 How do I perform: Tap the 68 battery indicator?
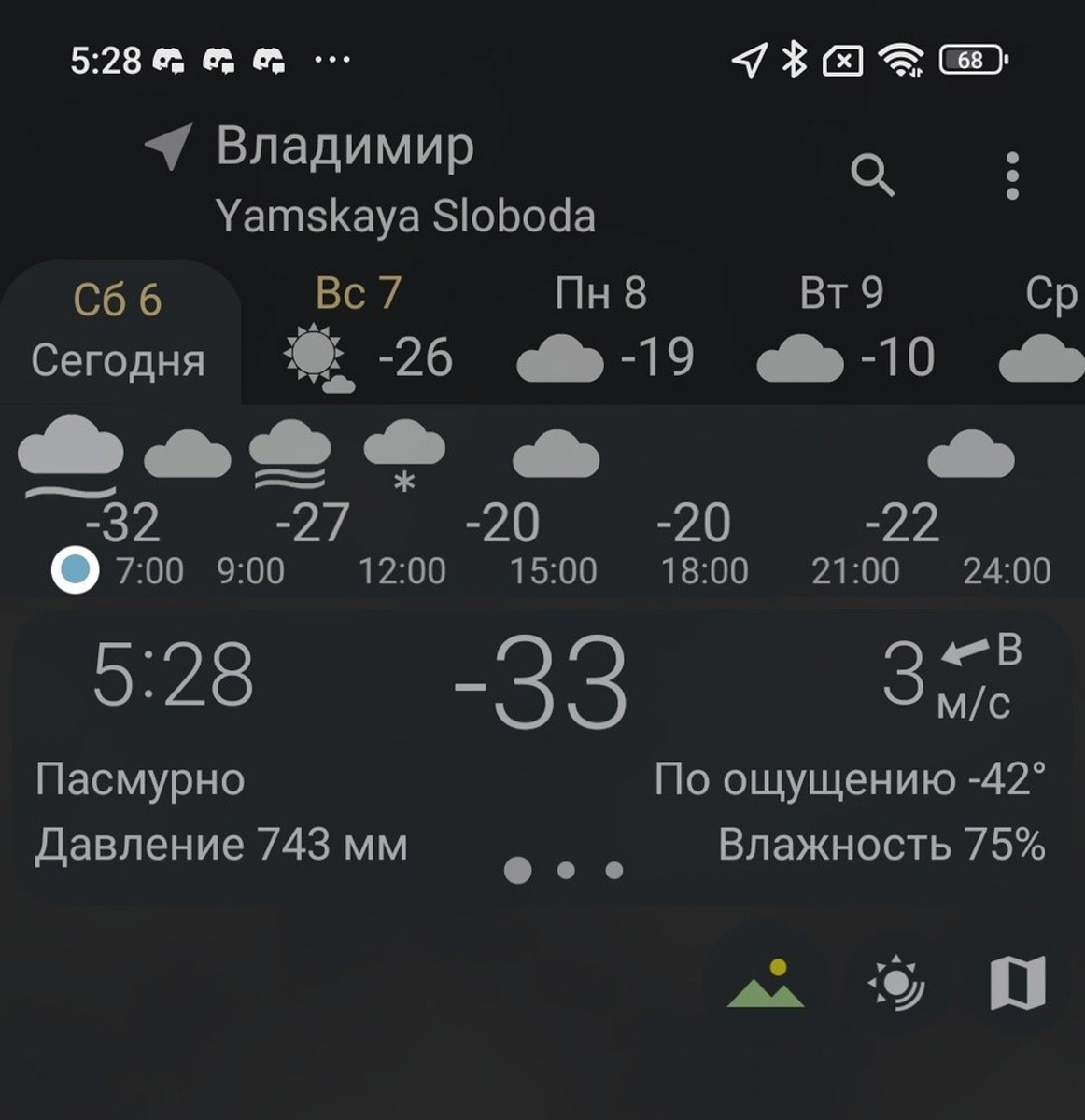969,60
